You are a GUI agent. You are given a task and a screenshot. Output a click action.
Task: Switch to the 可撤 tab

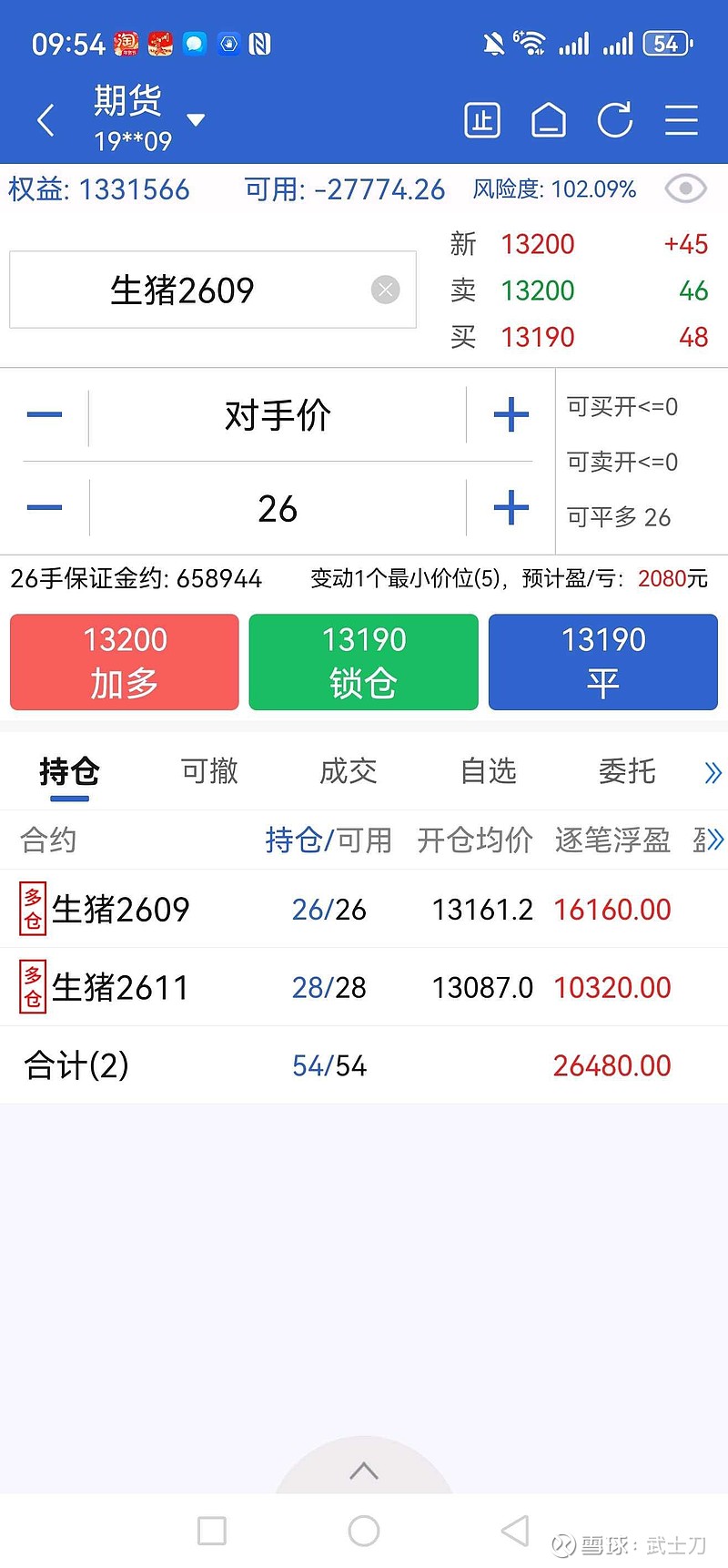[209, 771]
